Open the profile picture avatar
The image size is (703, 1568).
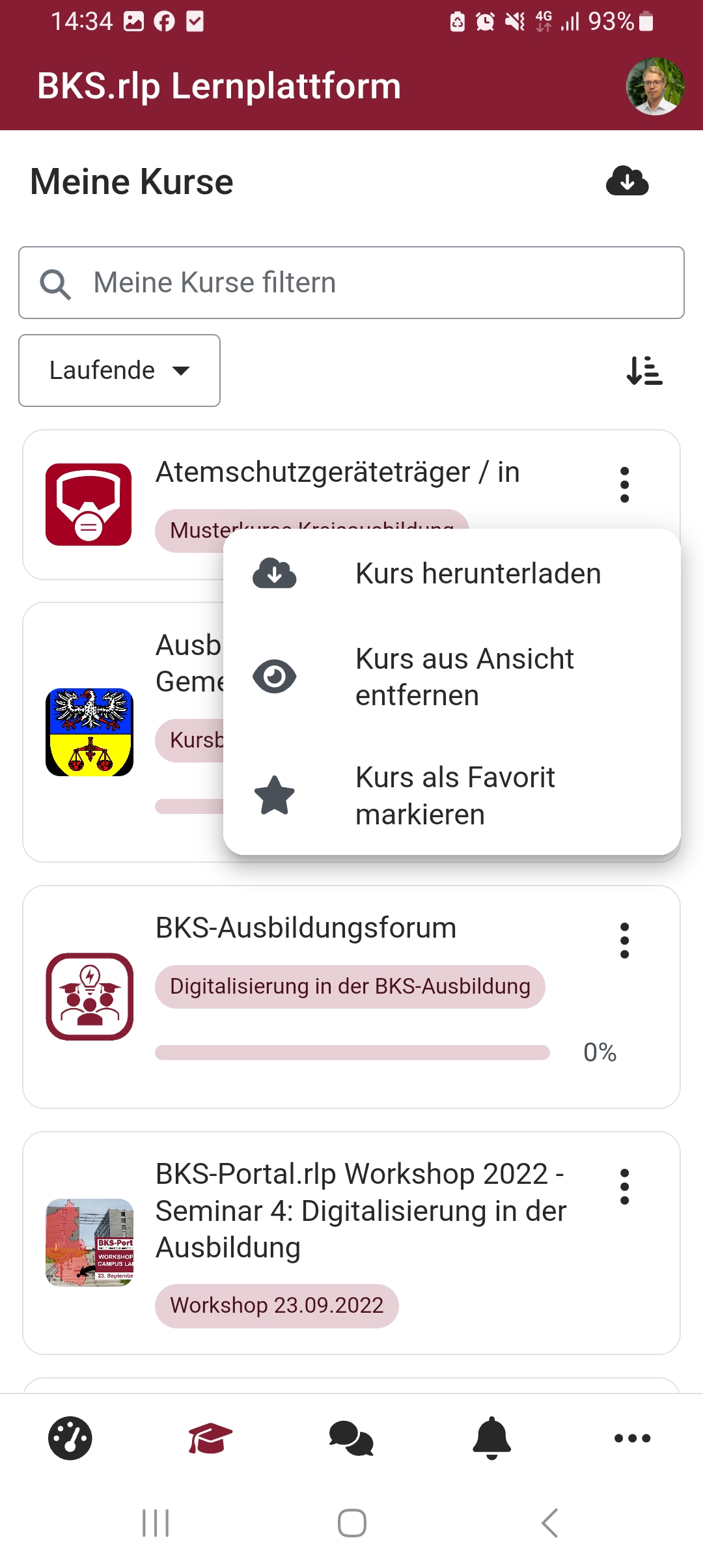click(x=655, y=86)
